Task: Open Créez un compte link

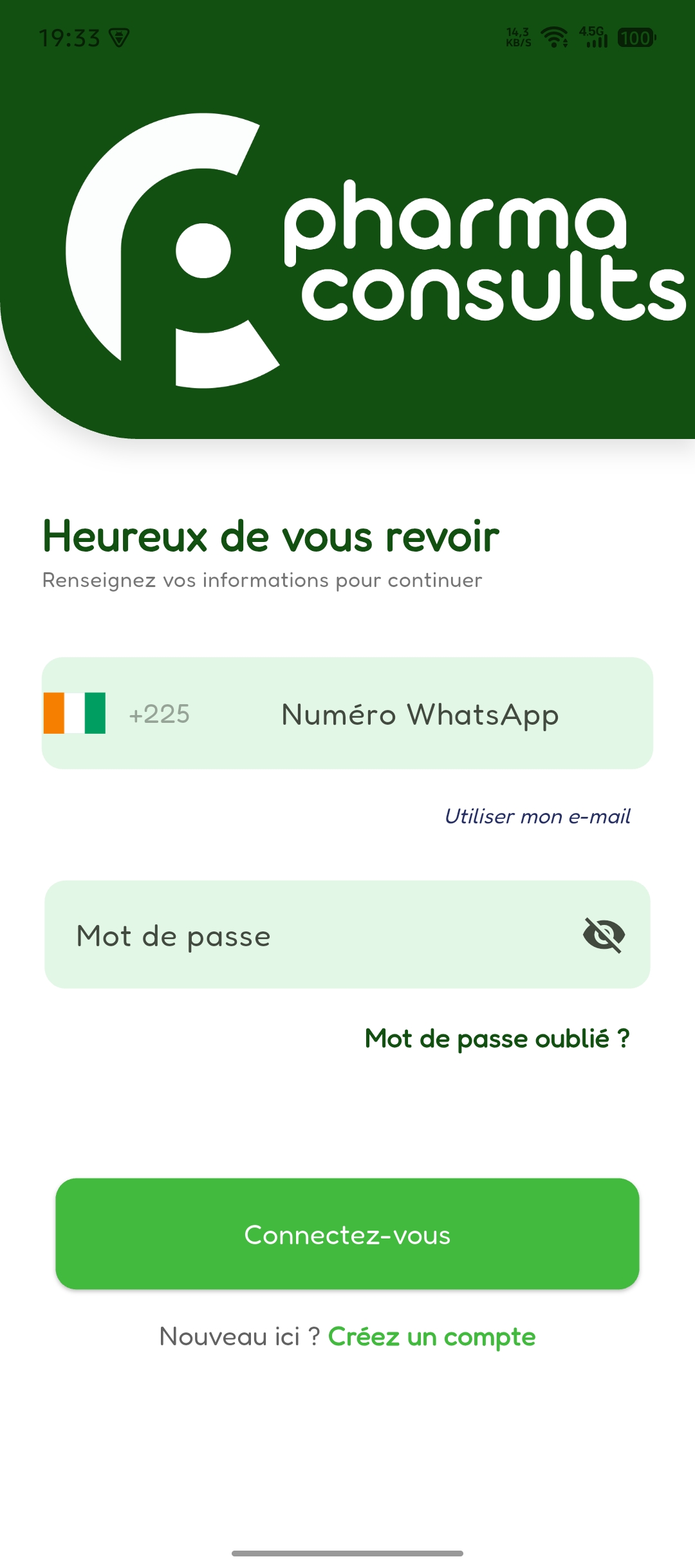Action: click(x=432, y=1337)
